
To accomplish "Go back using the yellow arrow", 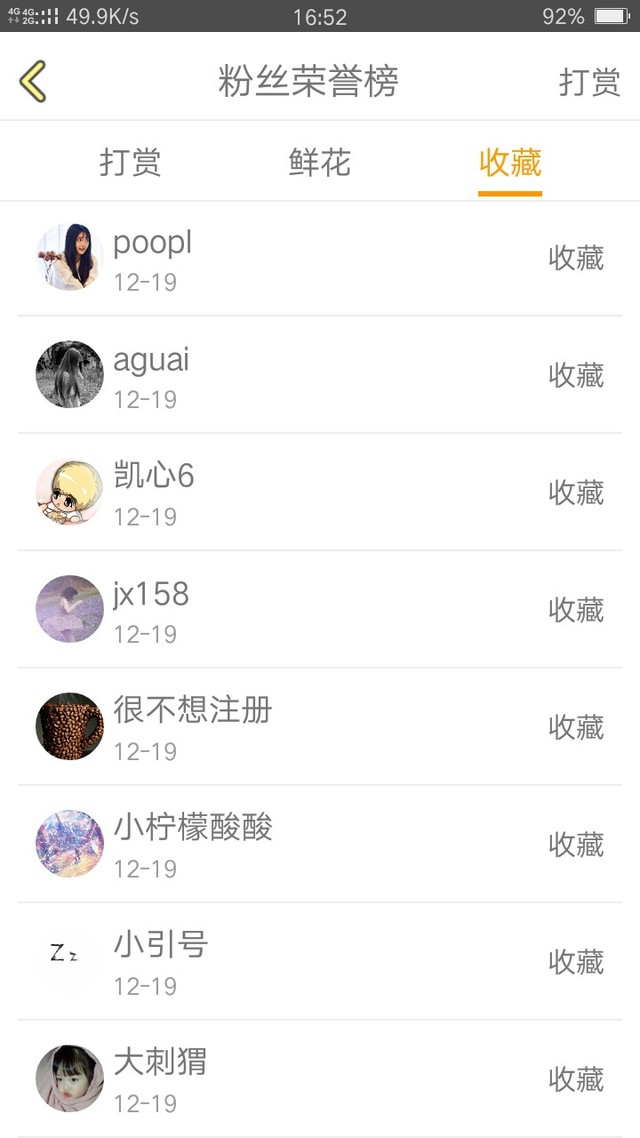I will point(33,81).
